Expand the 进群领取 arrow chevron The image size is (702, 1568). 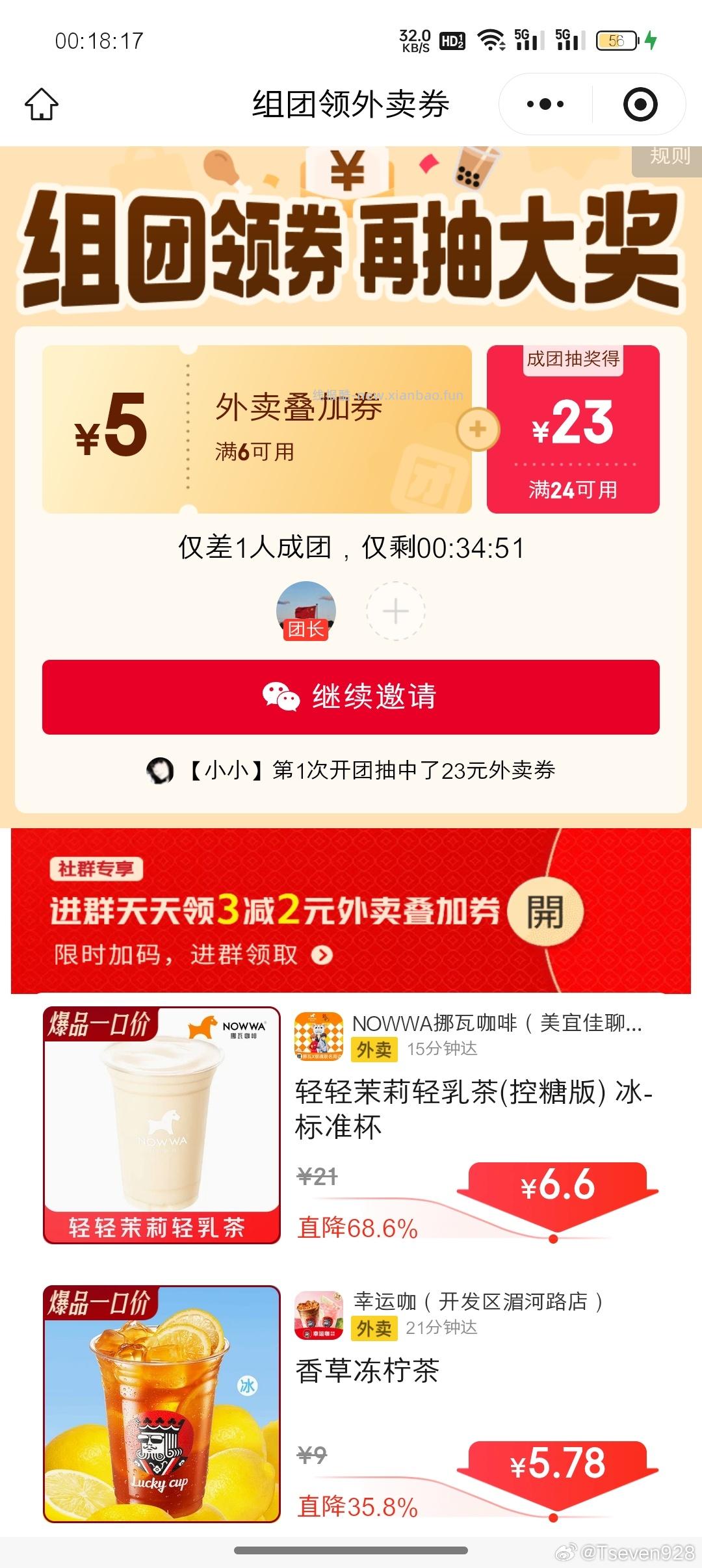(320, 954)
